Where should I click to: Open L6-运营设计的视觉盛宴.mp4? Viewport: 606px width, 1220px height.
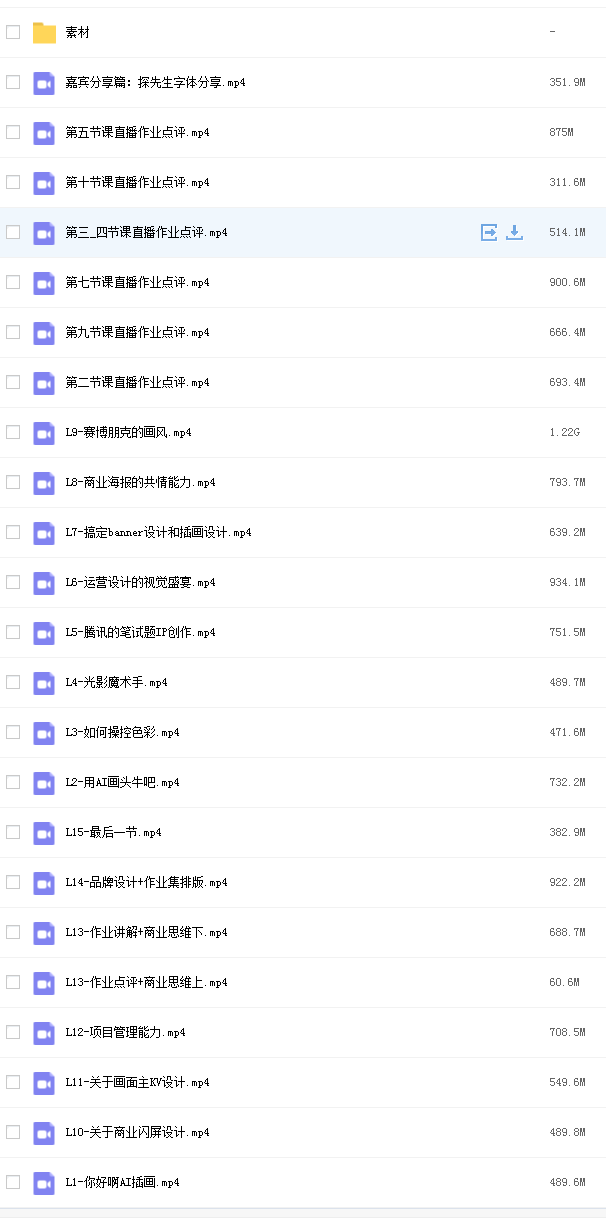coord(140,582)
